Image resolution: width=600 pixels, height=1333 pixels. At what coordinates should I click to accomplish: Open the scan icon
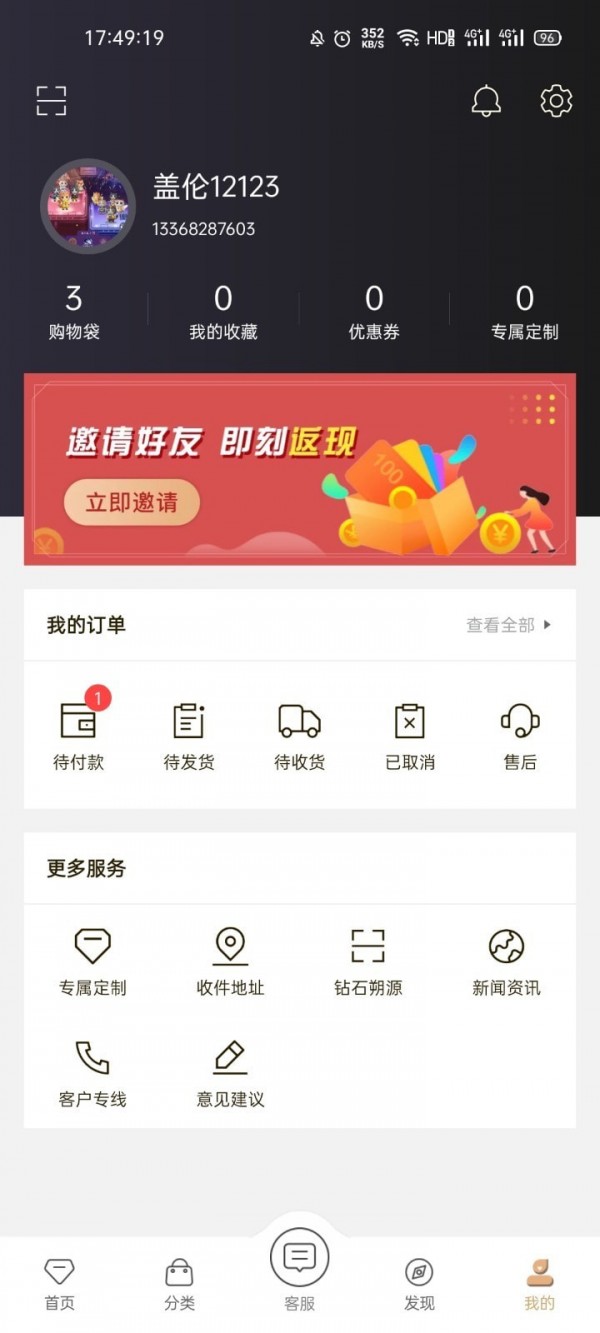pos(51,101)
